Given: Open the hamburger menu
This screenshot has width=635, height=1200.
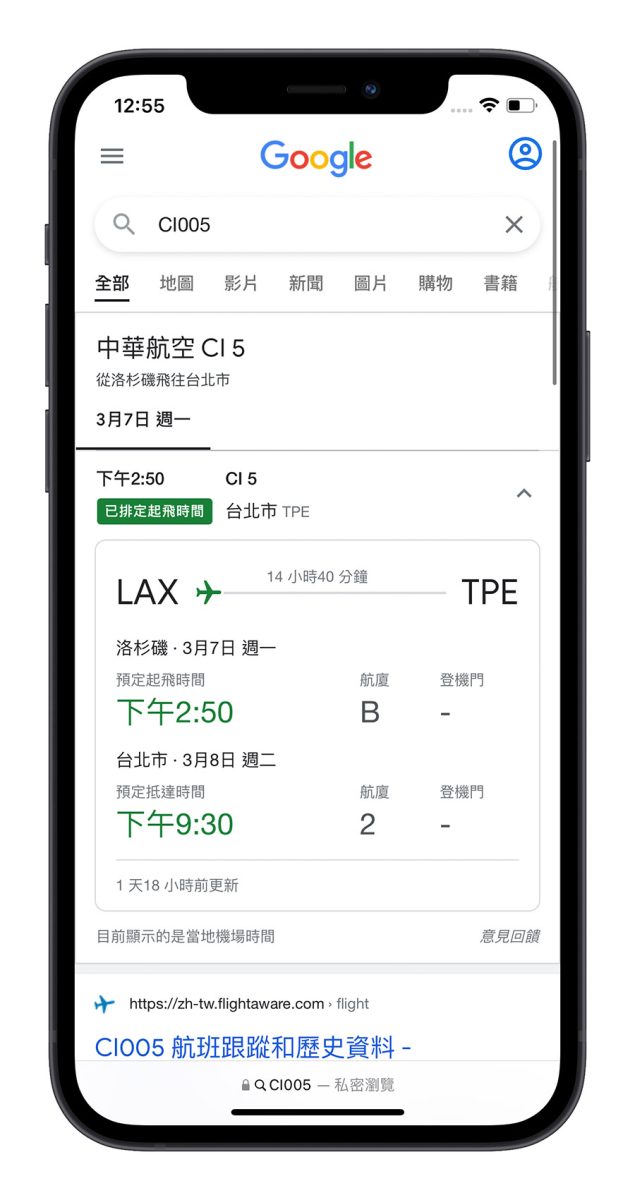Looking at the screenshot, I should click(x=112, y=156).
